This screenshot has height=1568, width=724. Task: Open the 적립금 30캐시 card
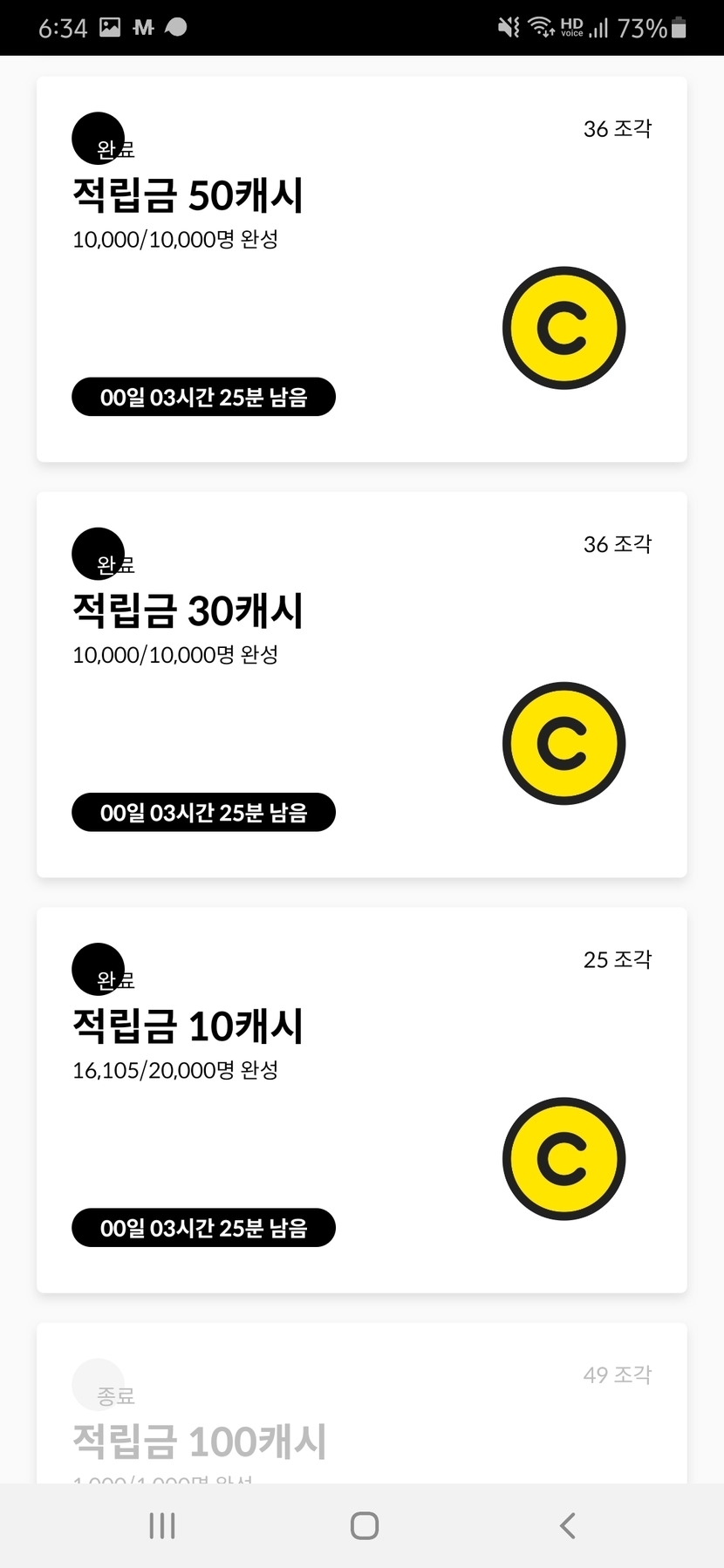(361, 684)
